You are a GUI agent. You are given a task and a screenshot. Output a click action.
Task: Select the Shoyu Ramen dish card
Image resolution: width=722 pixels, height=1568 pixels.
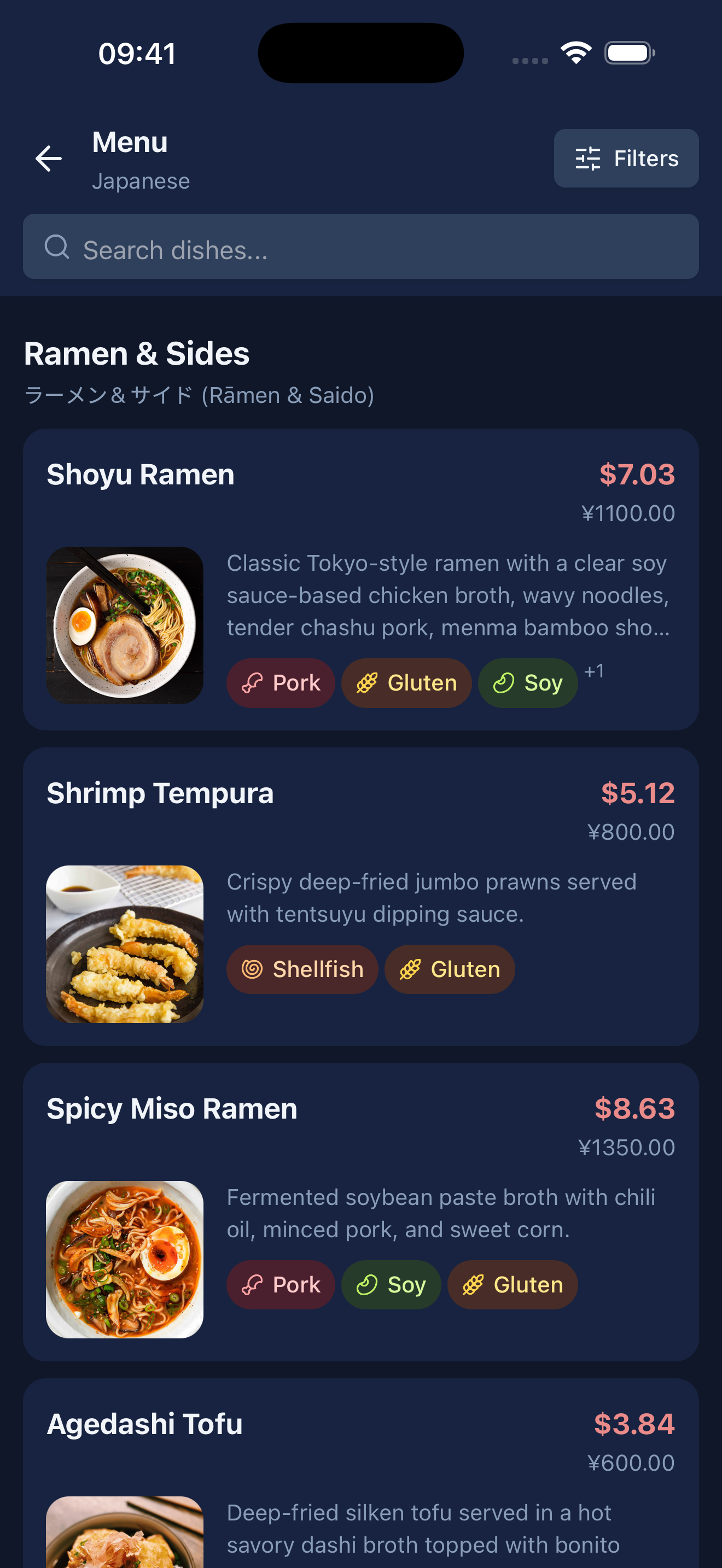coord(361,578)
